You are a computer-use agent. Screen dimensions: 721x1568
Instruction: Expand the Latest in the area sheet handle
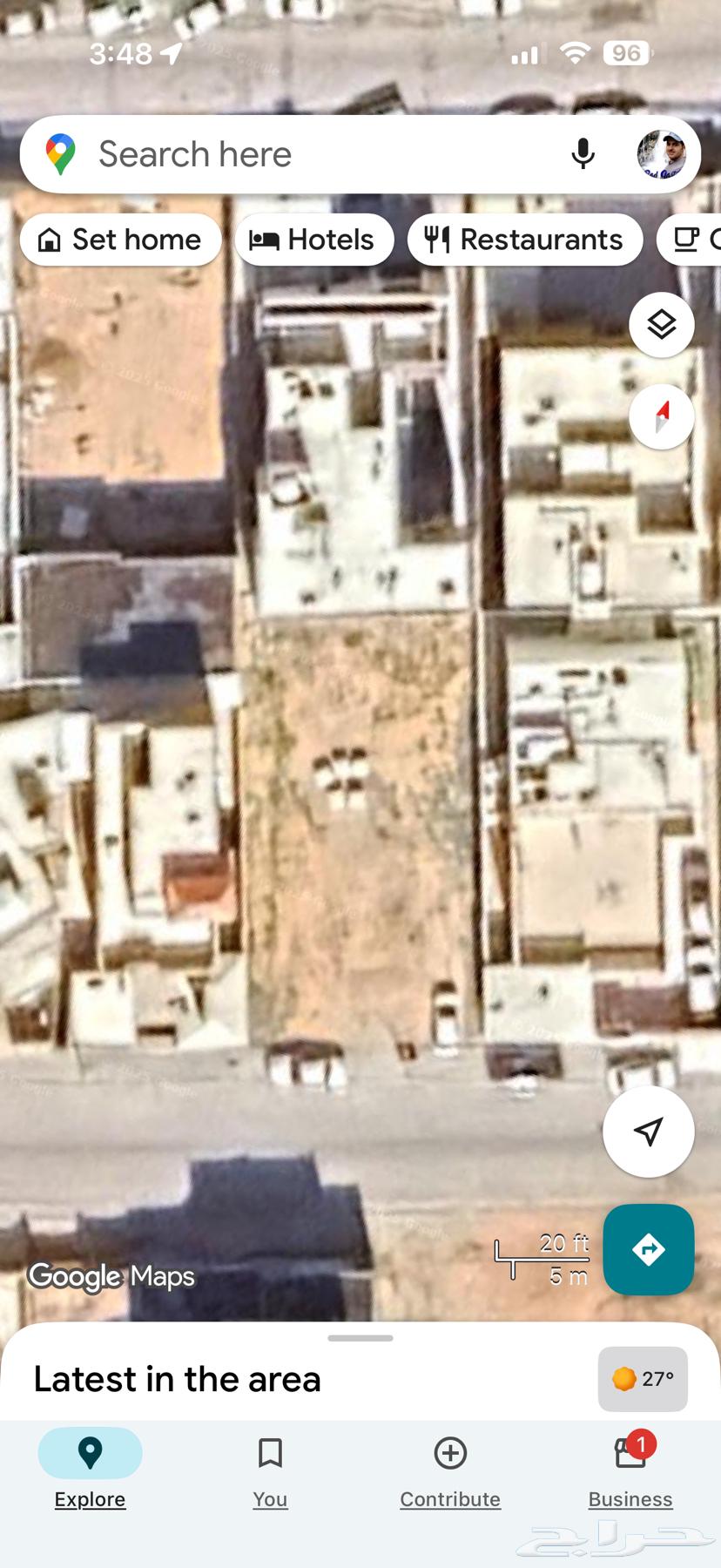(x=360, y=1338)
